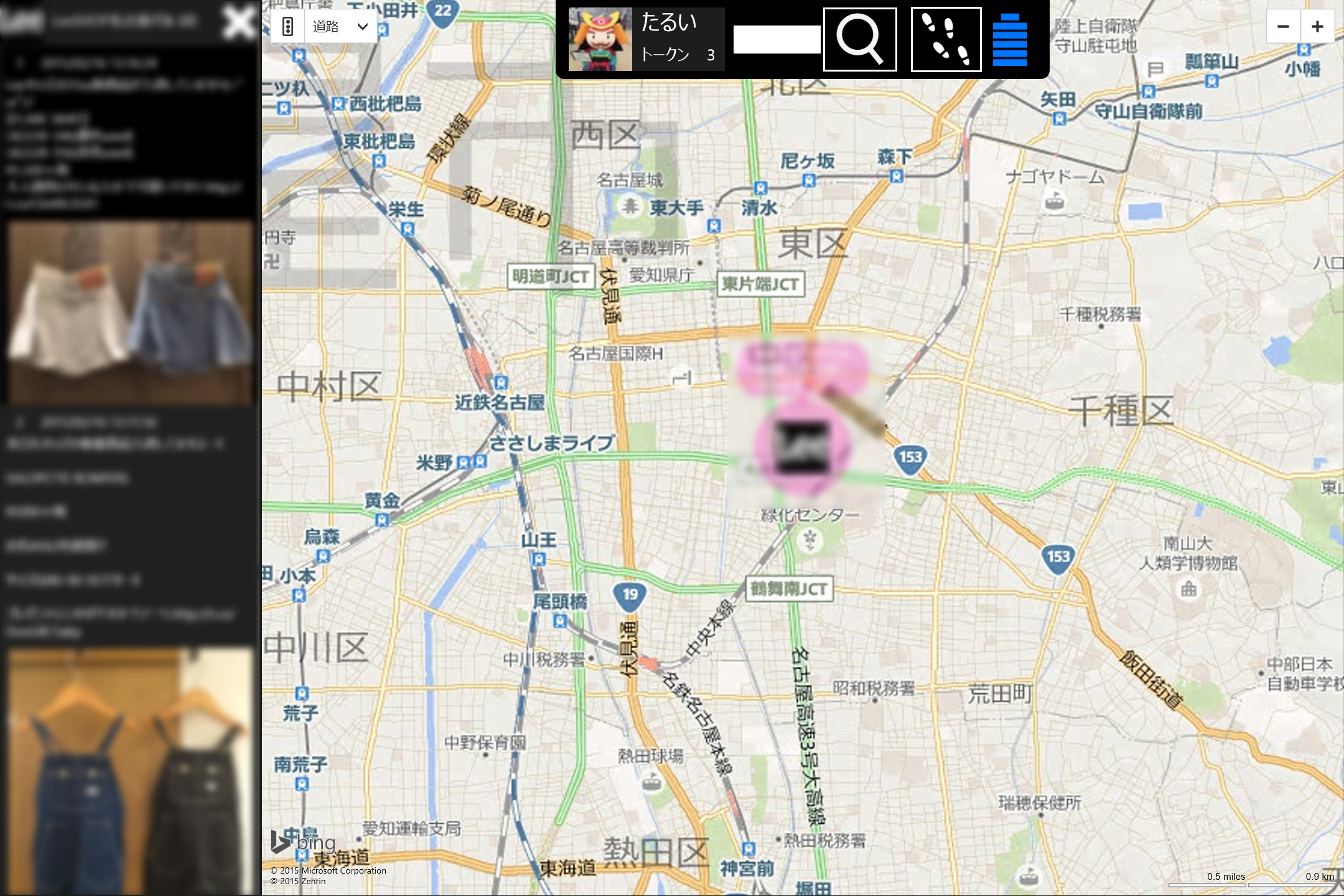Tap the pink marker on map
The height and width of the screenshot is (896, 1344).
click(x=803, y=445)
